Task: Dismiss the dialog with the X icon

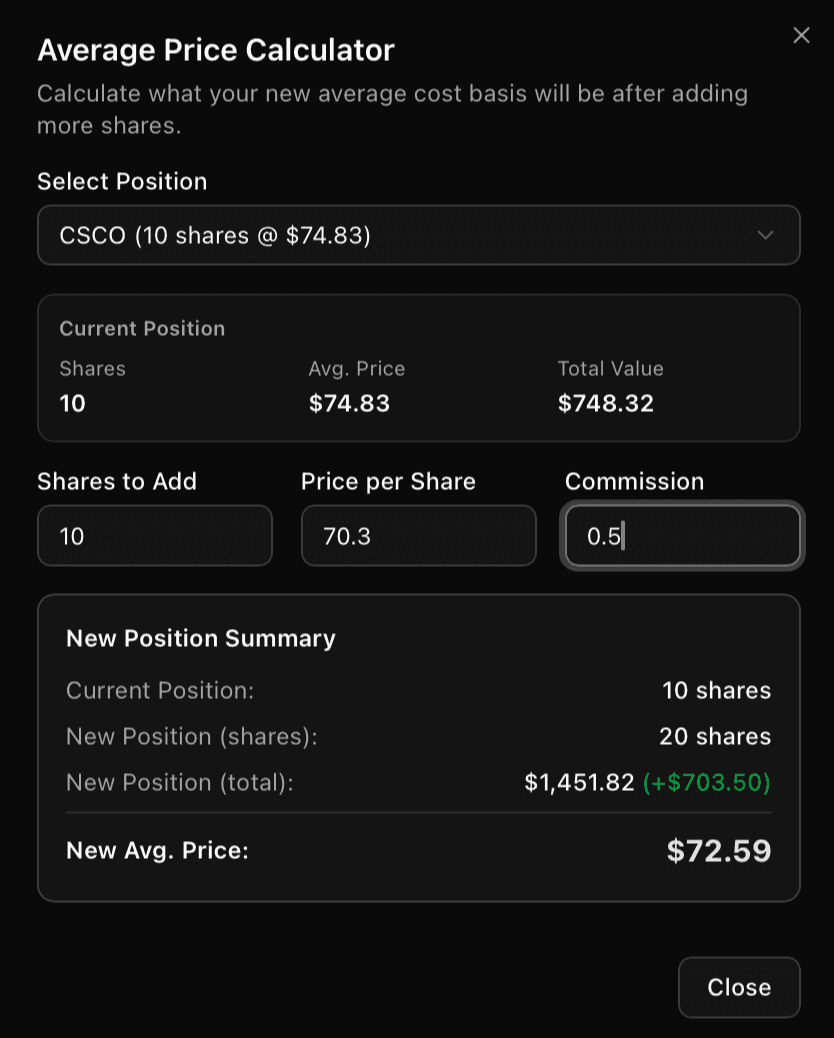Action: pos(801,35)
